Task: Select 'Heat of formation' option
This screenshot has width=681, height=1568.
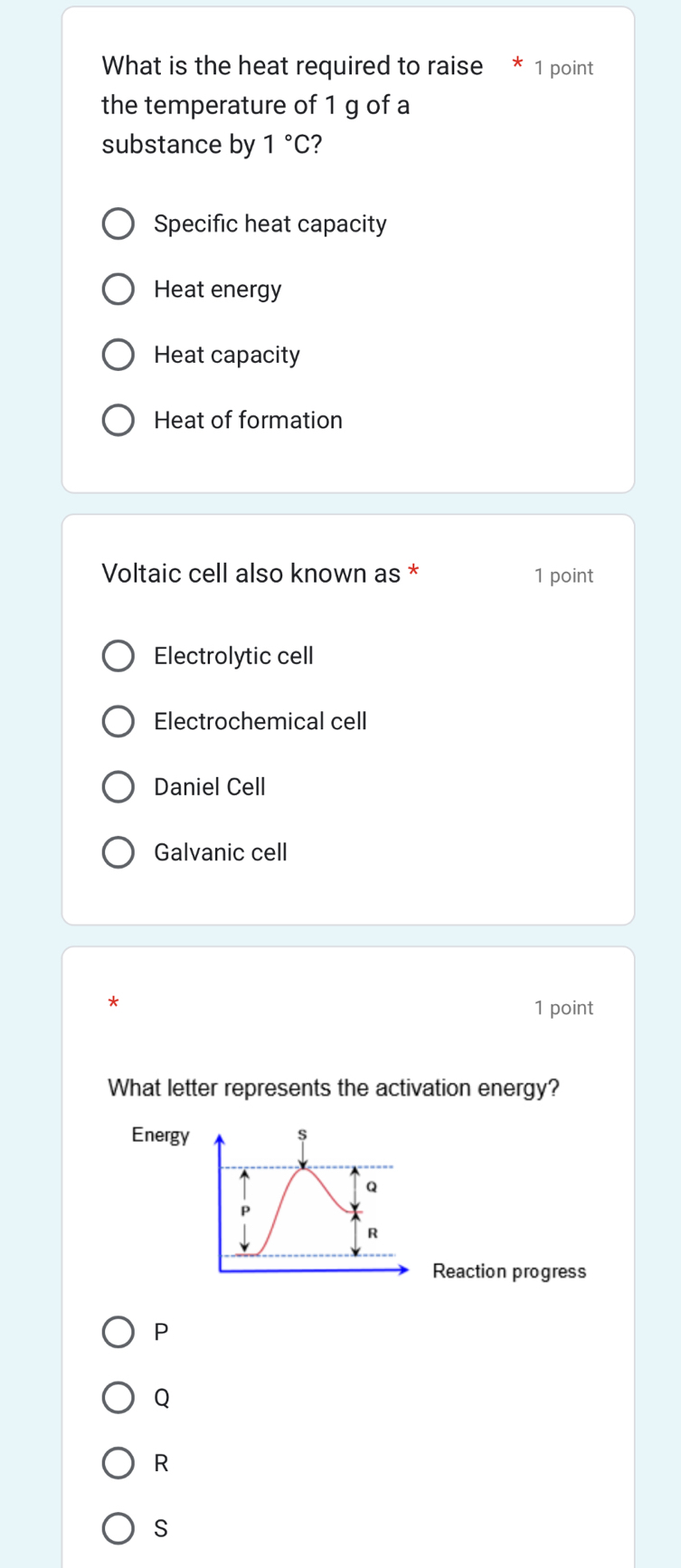Action: (x=118, y=420)
